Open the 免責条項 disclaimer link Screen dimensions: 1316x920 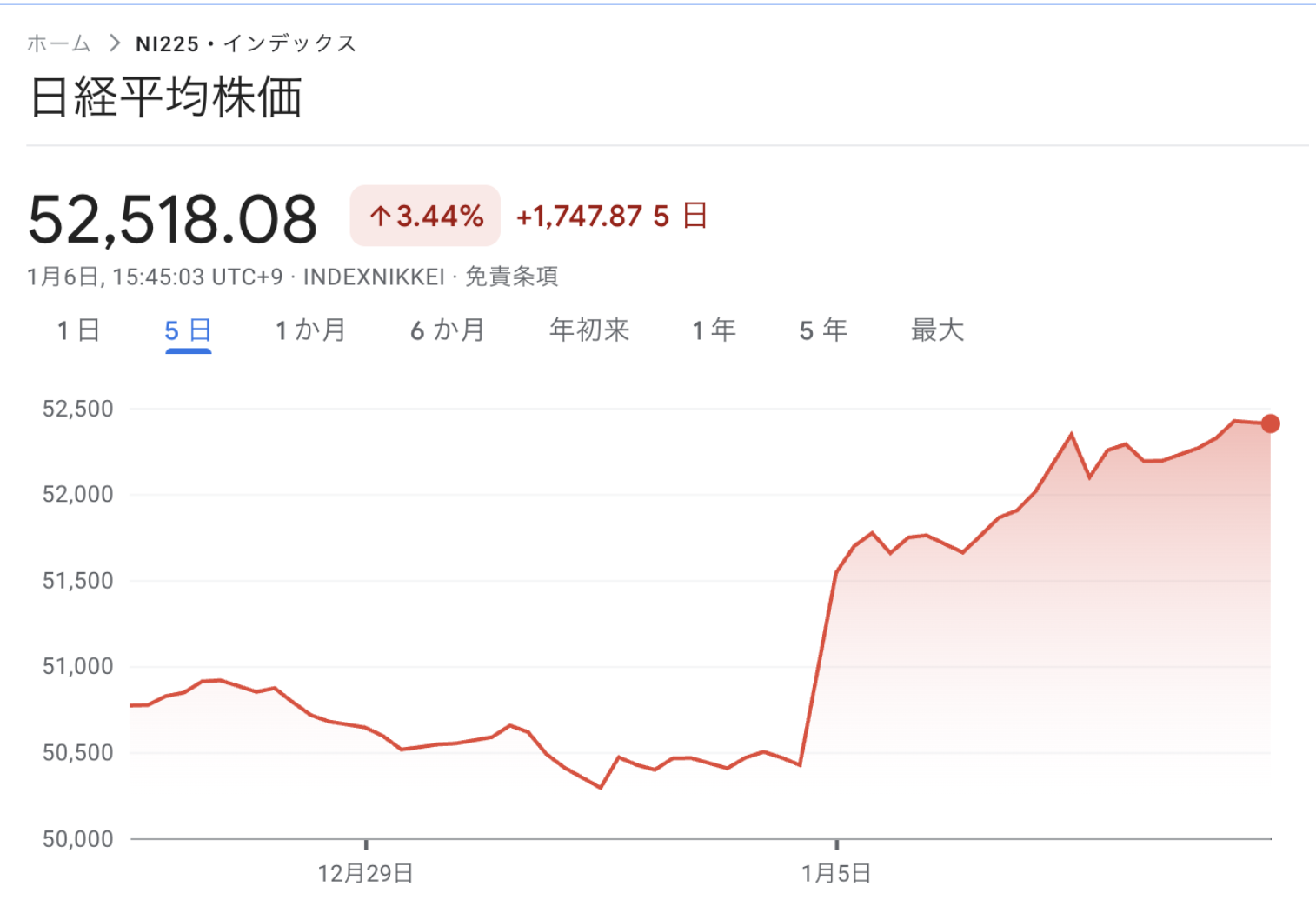(511, 277)
